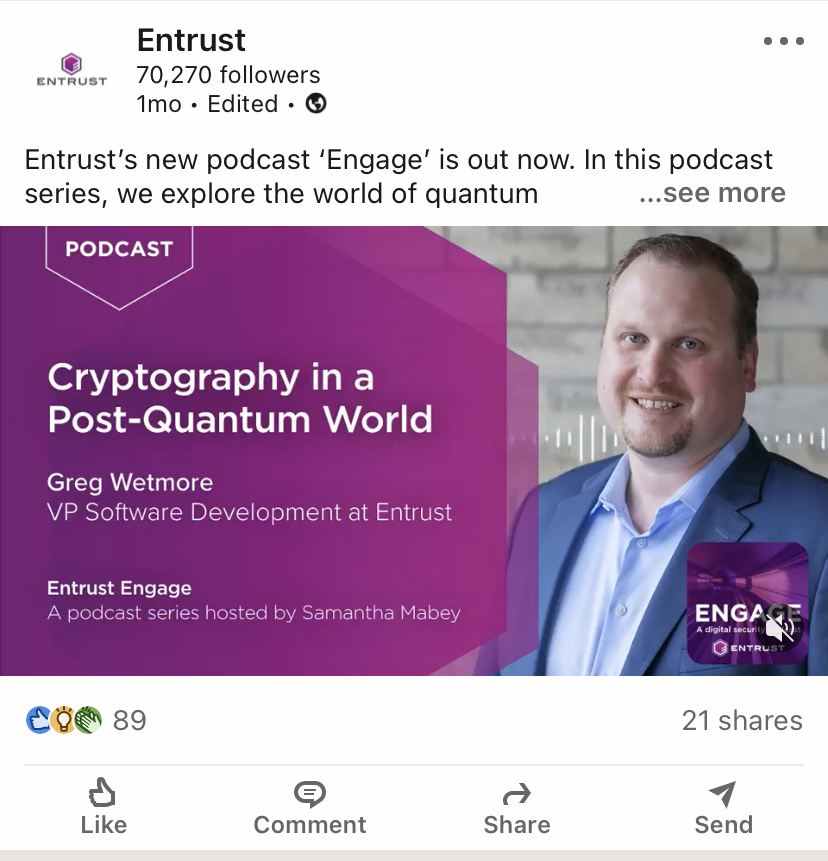Comment on the Entrust post
Viewport: 828px width, 861px height.
click(x=310, y=808)
